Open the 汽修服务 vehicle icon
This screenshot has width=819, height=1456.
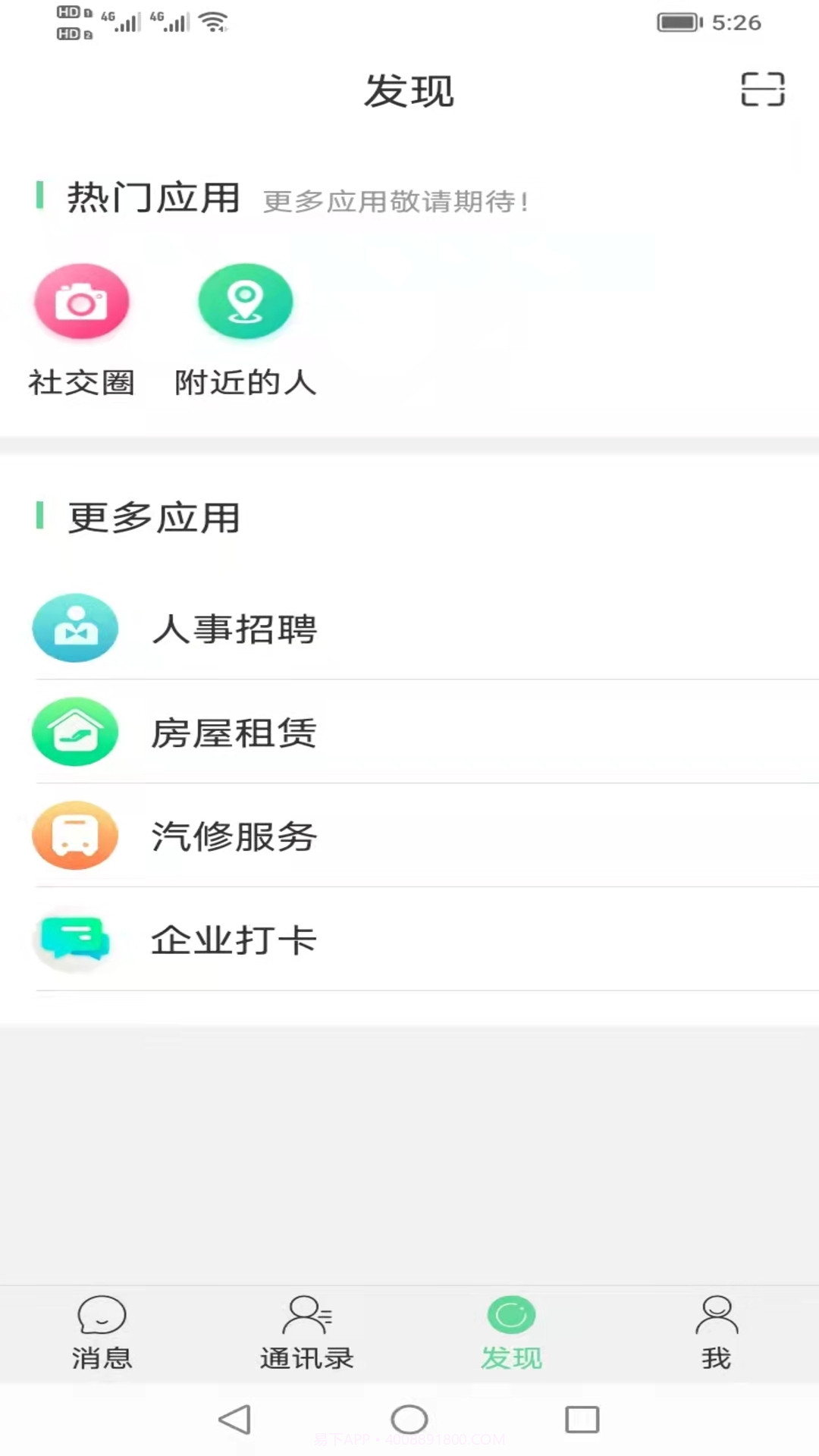tap(74, 835)
